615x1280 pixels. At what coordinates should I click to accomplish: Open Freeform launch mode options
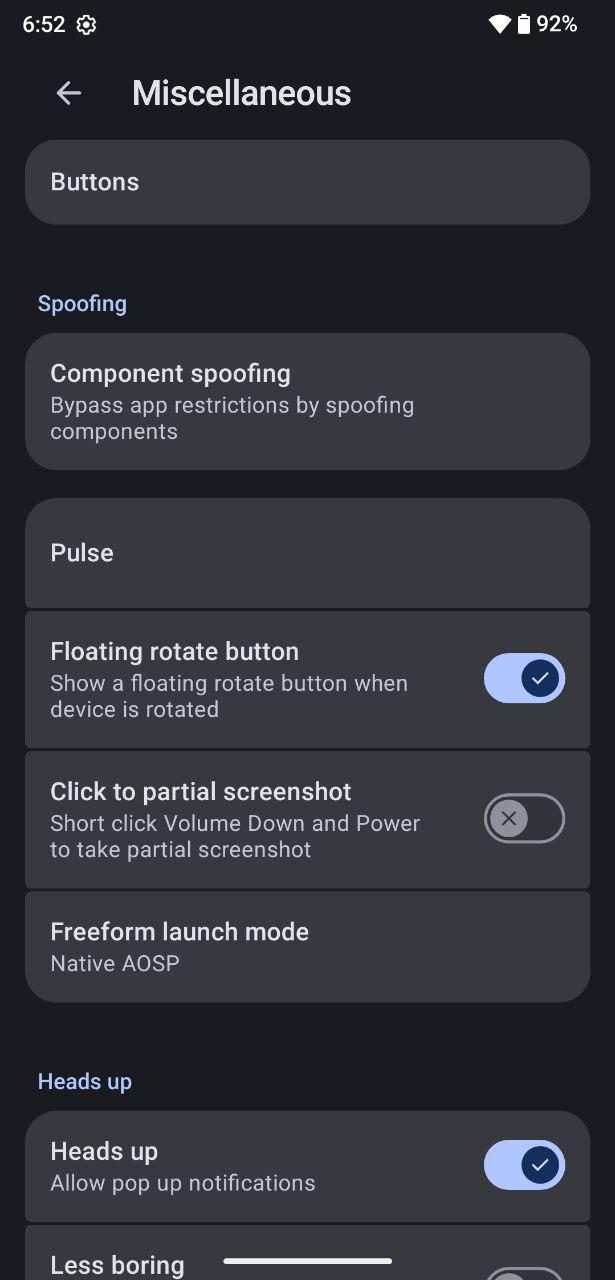(x=307, y=947)
